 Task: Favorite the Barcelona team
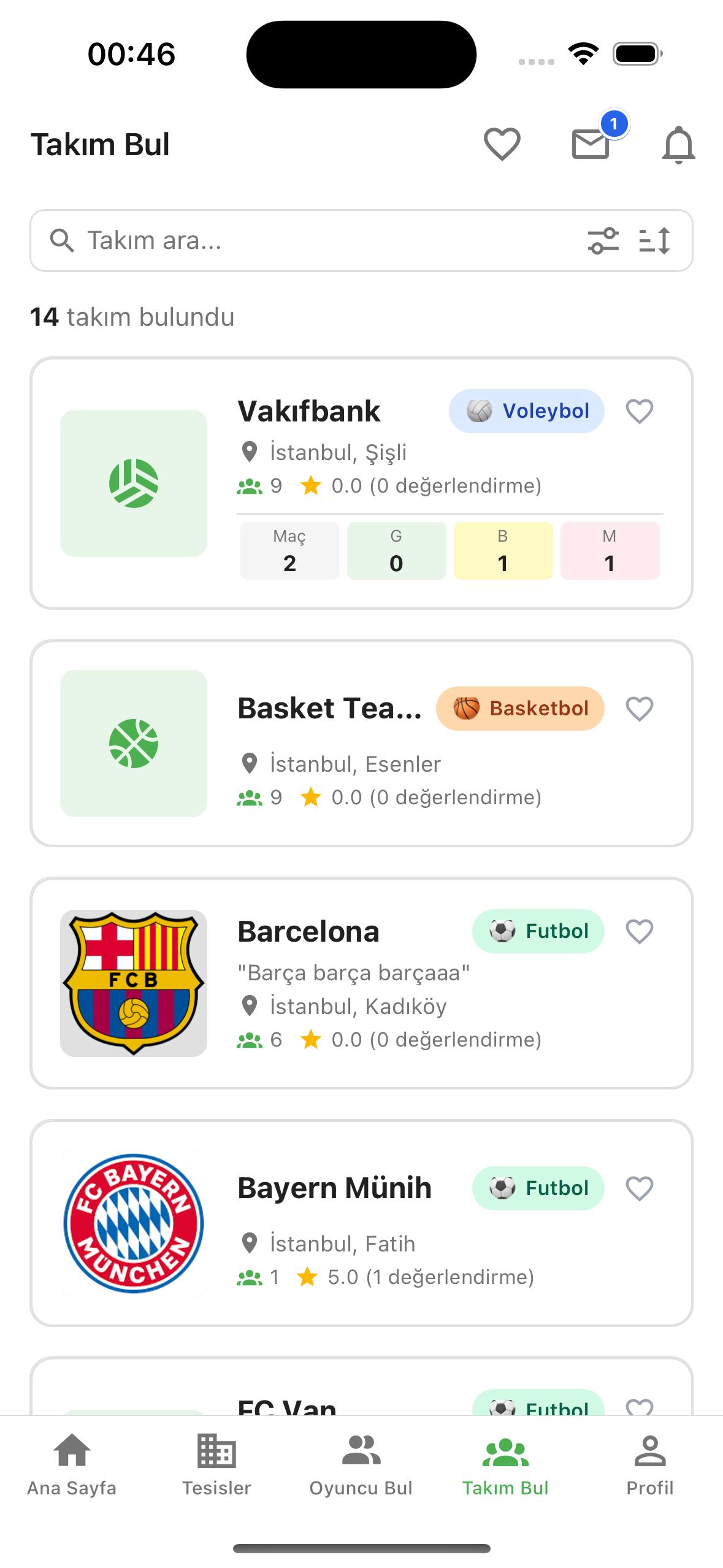click(x=640, y=931)
